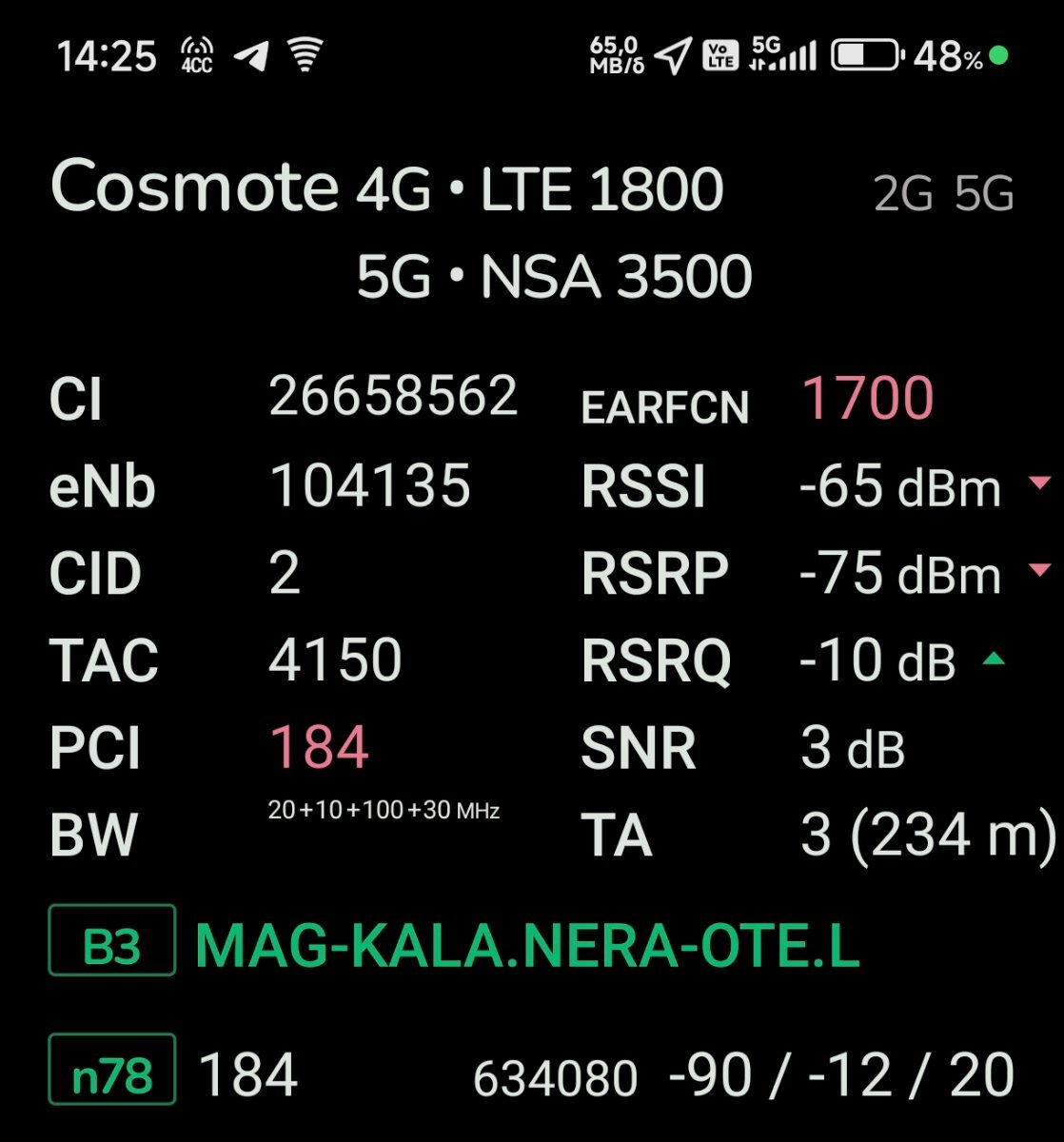The image size is (1064, 1142).
Task: Switch to the 5G network view
Action: (x=983, y=195)
